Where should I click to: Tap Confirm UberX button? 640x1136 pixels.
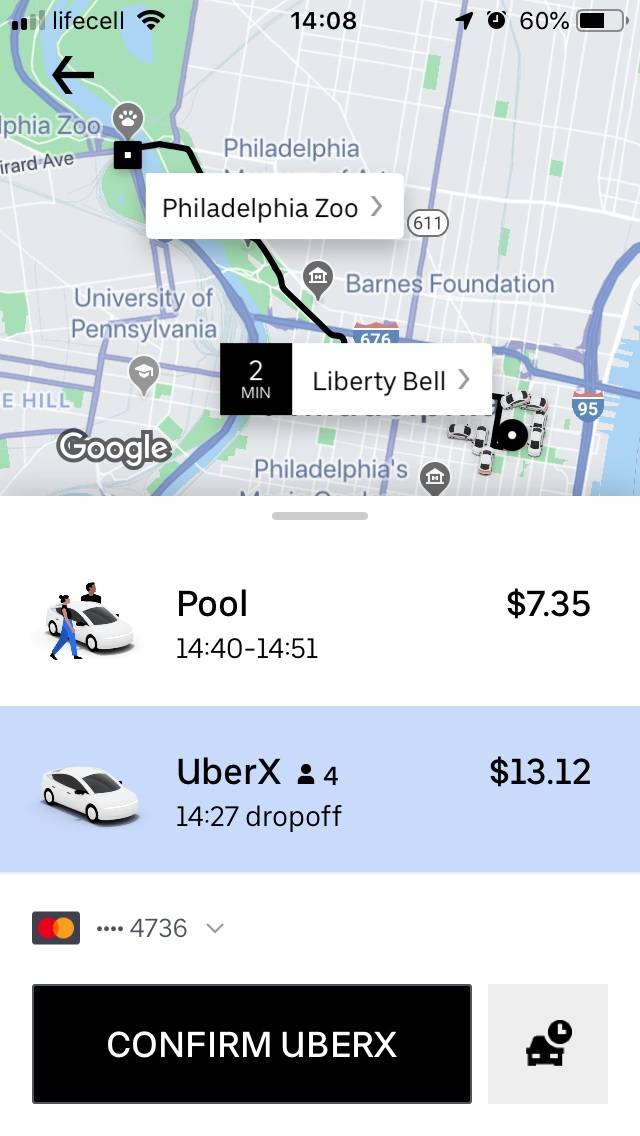(252, 1044)
